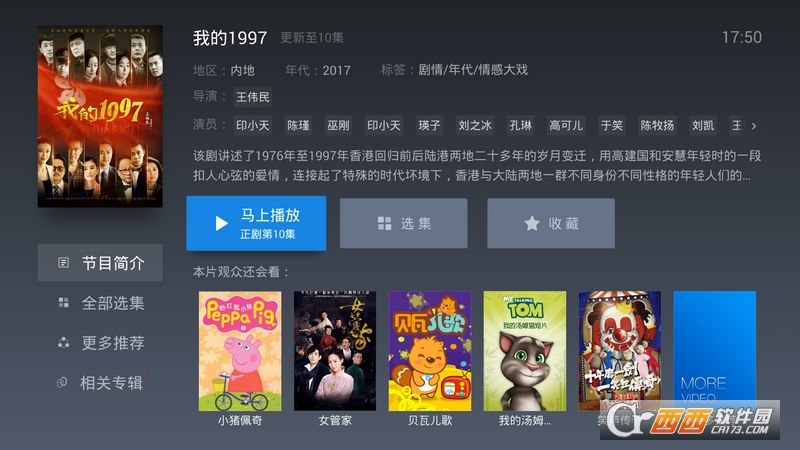Add 我的1997 to favorites via 收藏
Viewport: 800px width, 450px height.
coord(550,223)
